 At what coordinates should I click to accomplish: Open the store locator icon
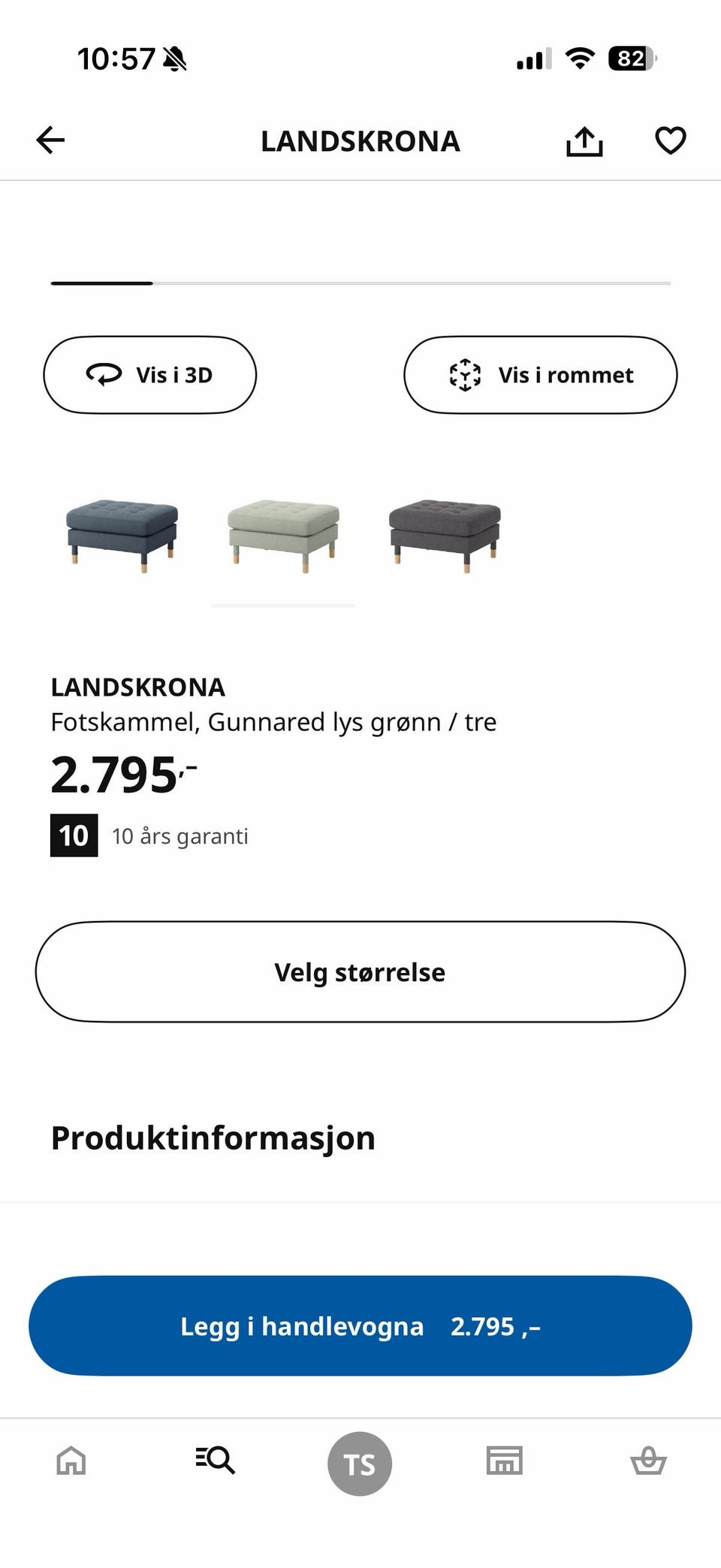504,1461
